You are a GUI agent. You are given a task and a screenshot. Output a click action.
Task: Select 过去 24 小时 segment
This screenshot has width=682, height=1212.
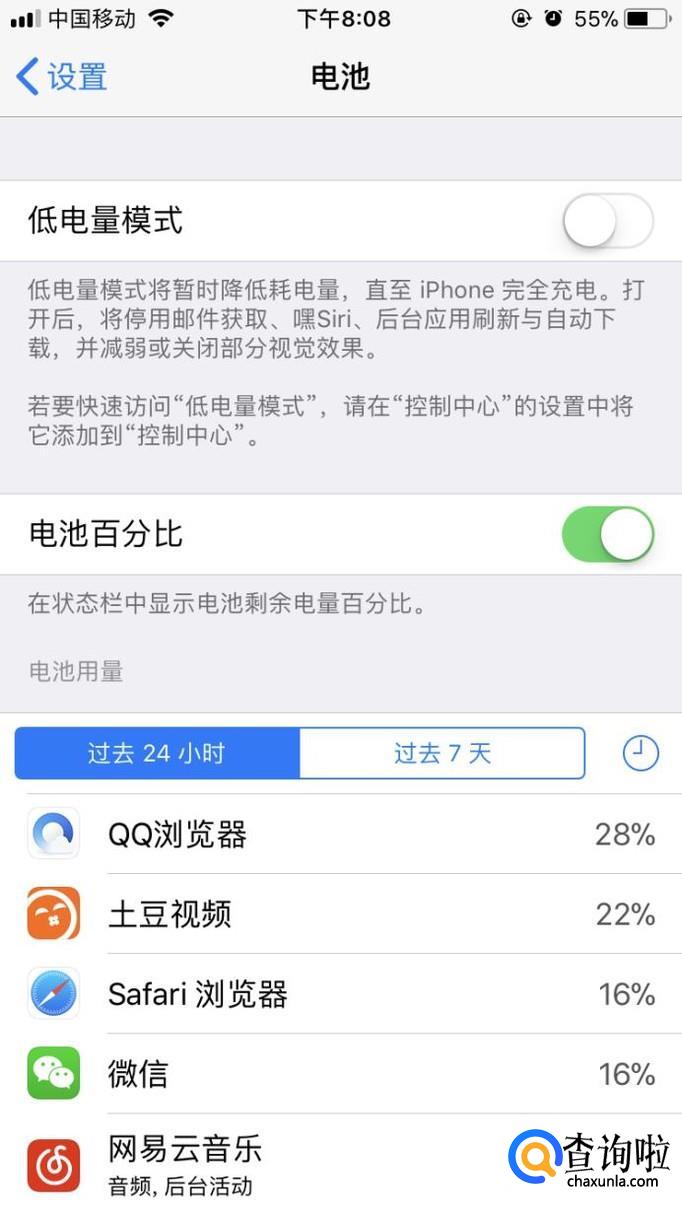[x=157, y=753]
